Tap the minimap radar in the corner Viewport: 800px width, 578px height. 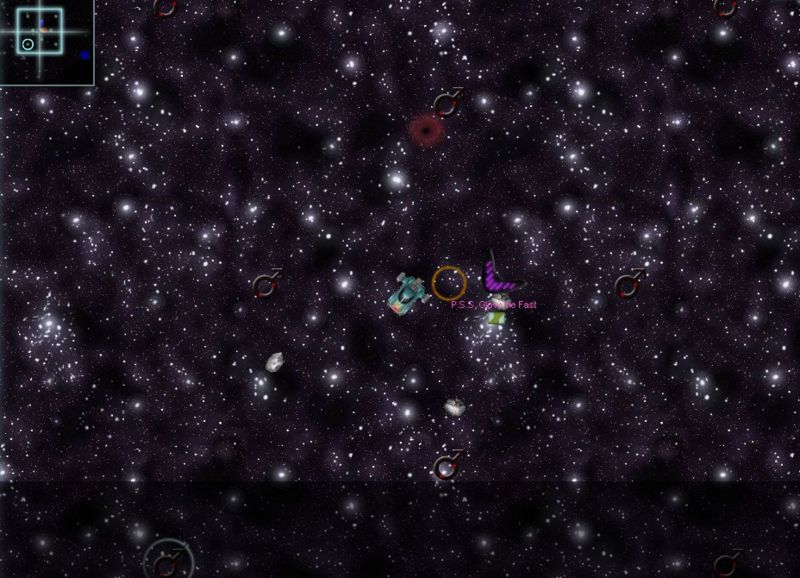(46, 42)
